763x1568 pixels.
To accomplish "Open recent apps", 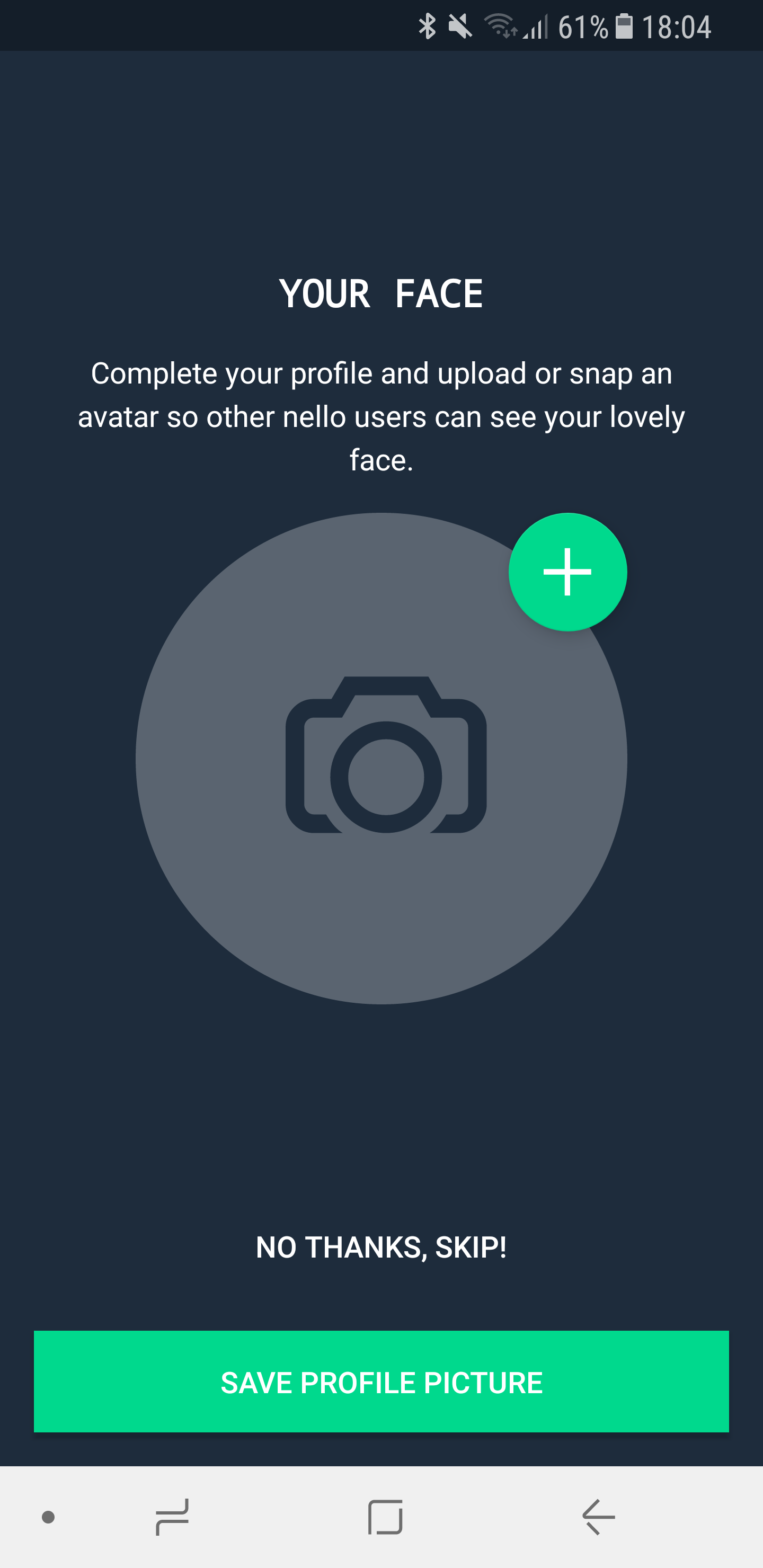I will click(172, 1516).
